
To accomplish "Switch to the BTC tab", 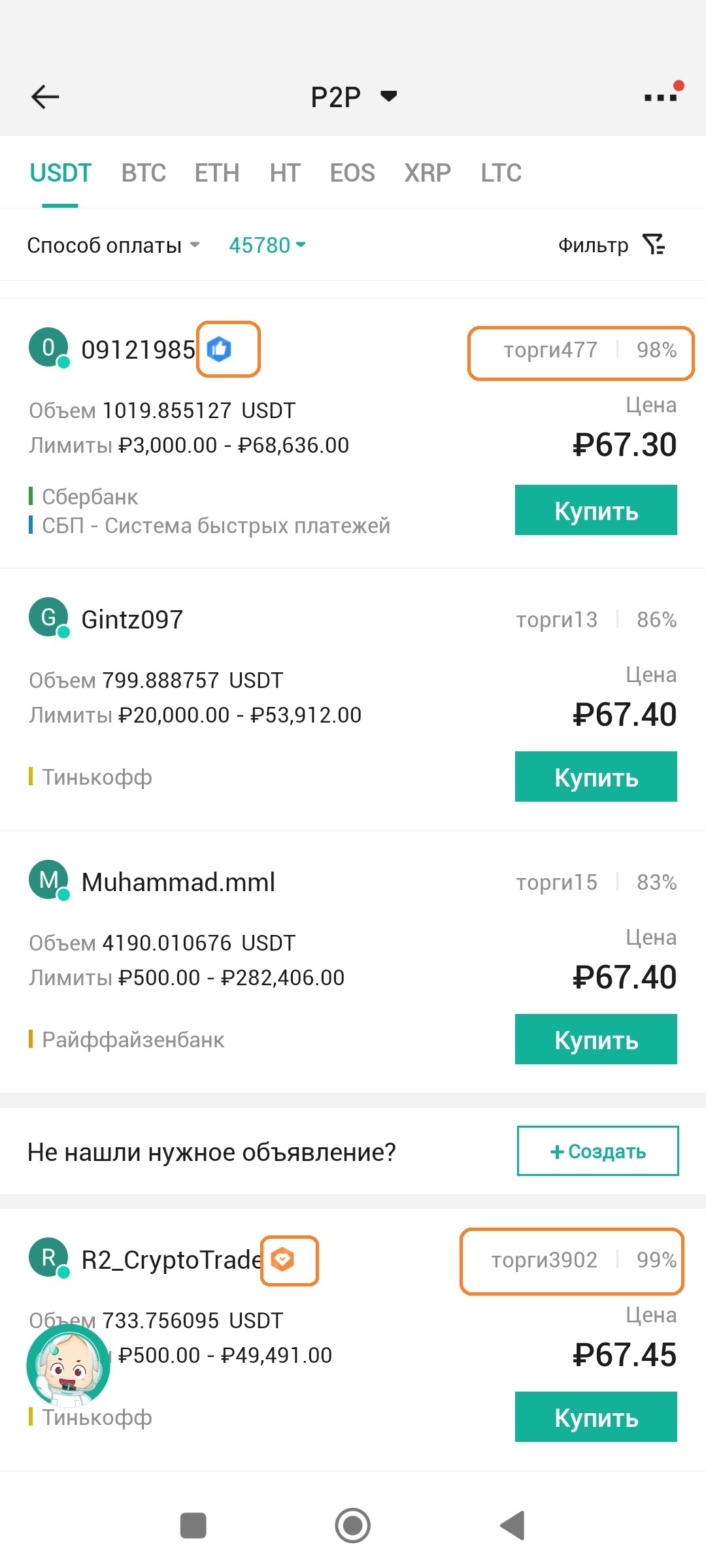I will (144, 173).
